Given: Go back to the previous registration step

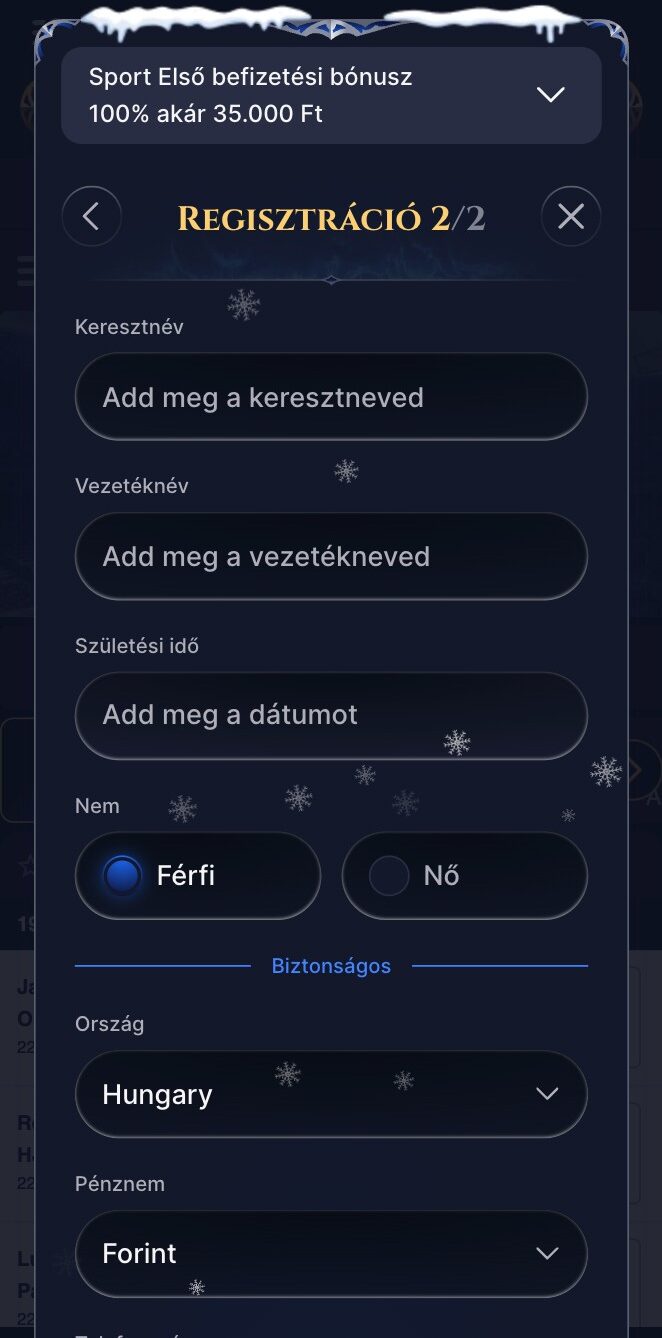Looking at the screenshot, I should [91, 216].
